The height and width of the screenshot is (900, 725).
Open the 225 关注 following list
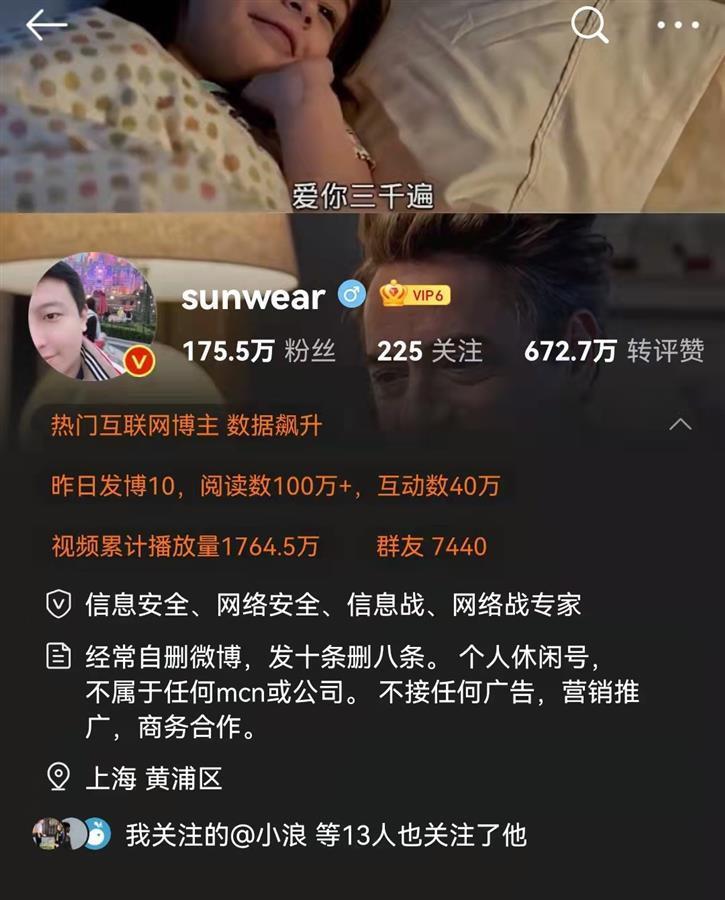pos(429,351)
